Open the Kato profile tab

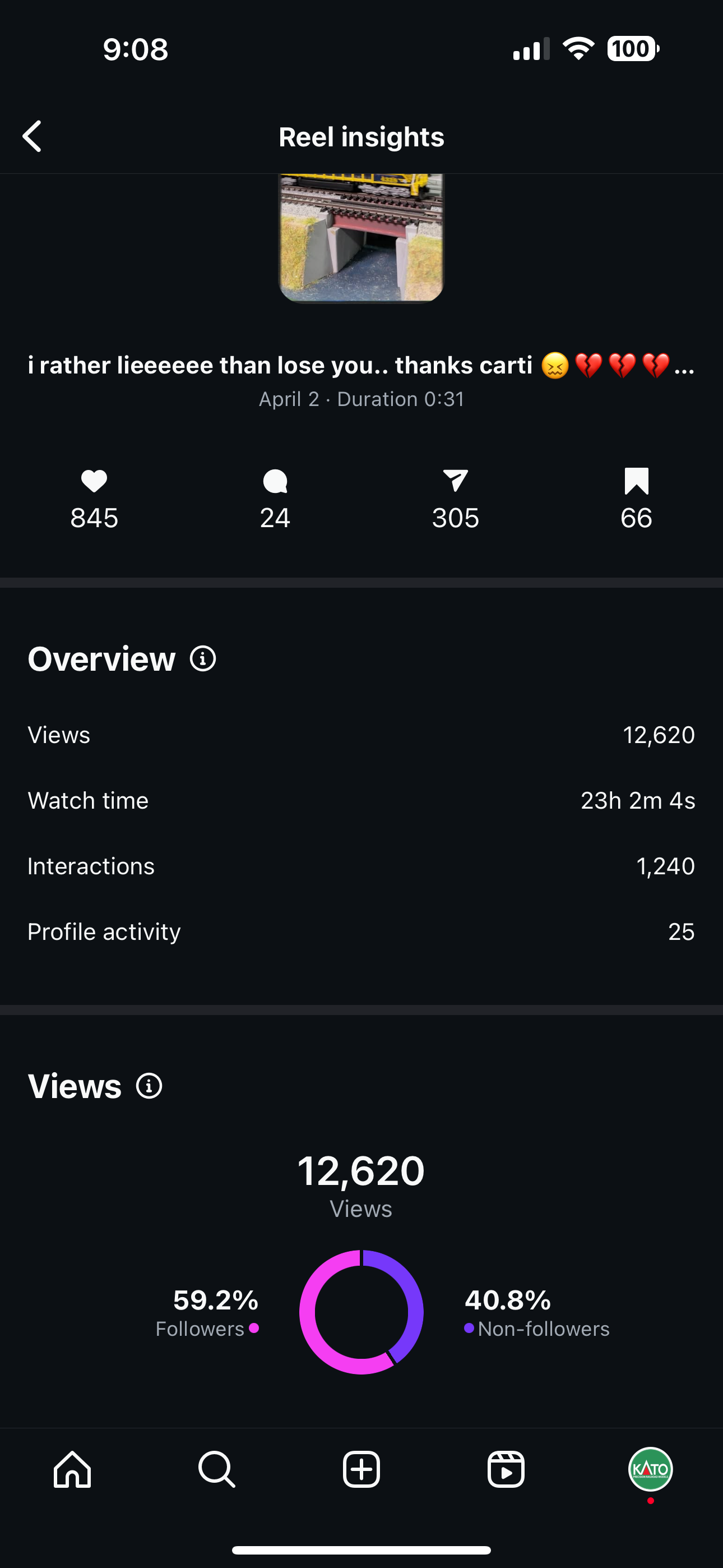[x=650, y=1469]
